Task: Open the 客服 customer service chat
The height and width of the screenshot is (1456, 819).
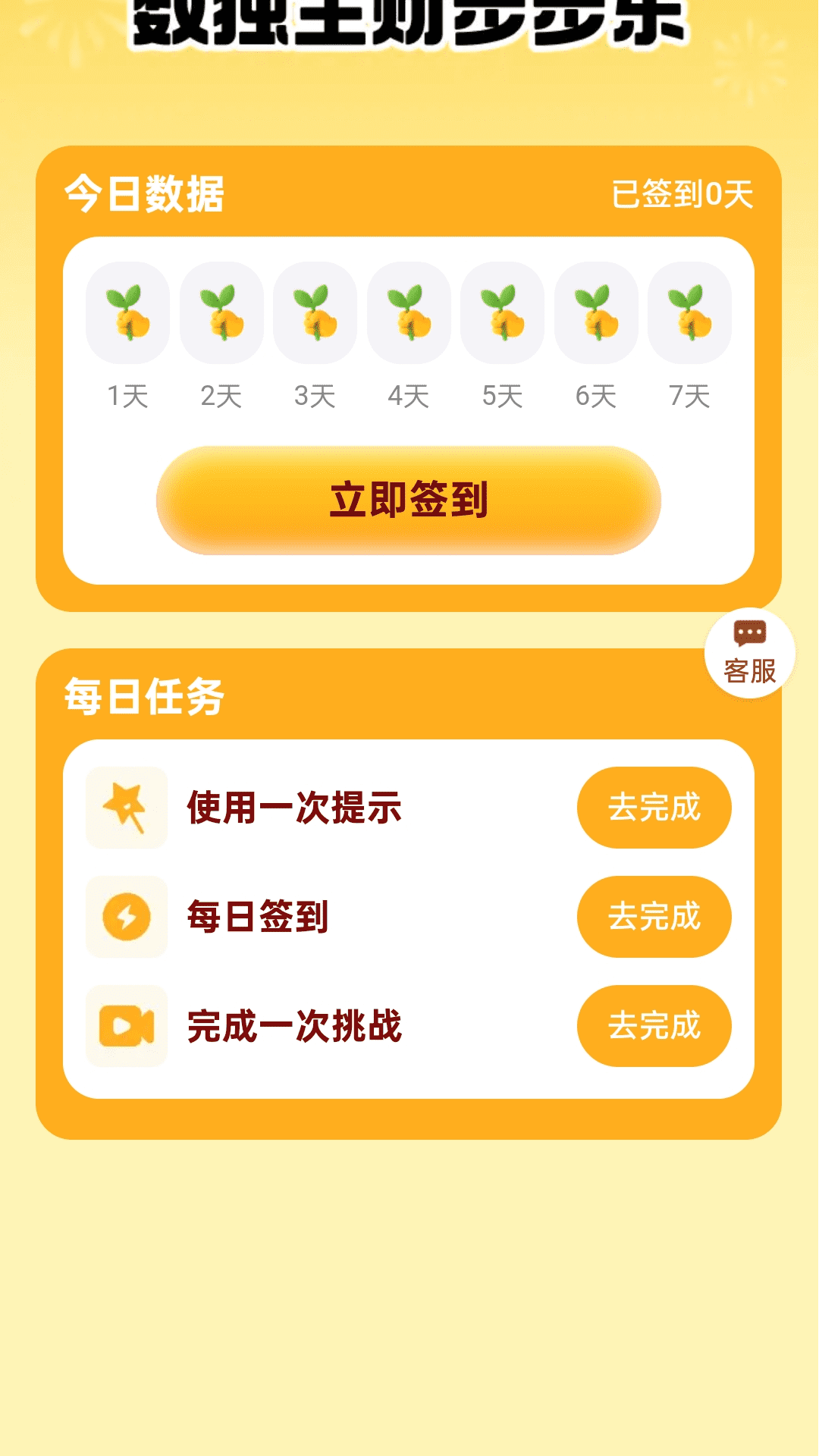Action: [749, 653]
